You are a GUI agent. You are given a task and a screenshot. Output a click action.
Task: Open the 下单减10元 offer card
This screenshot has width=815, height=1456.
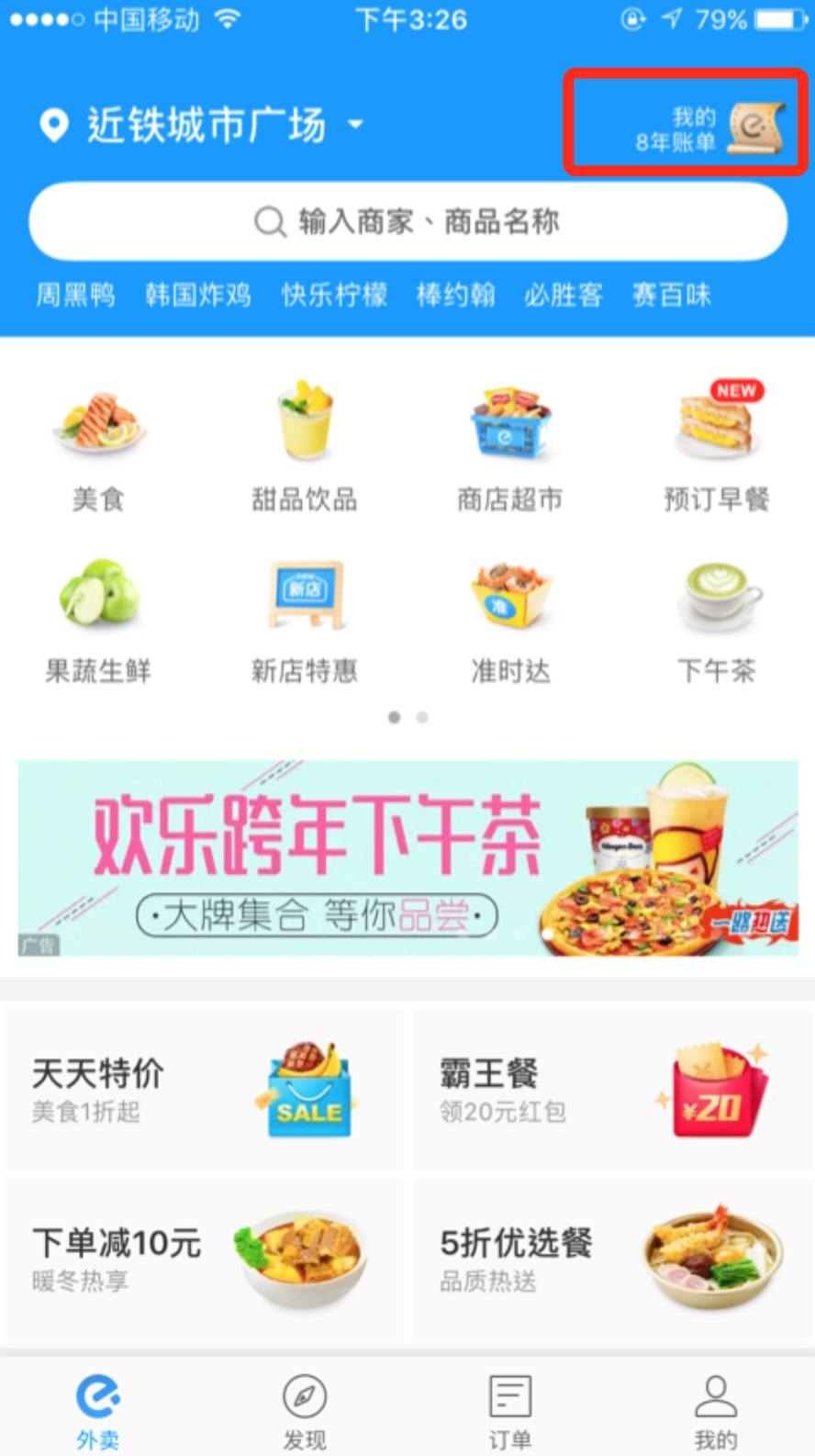[x=204, y=1258]
